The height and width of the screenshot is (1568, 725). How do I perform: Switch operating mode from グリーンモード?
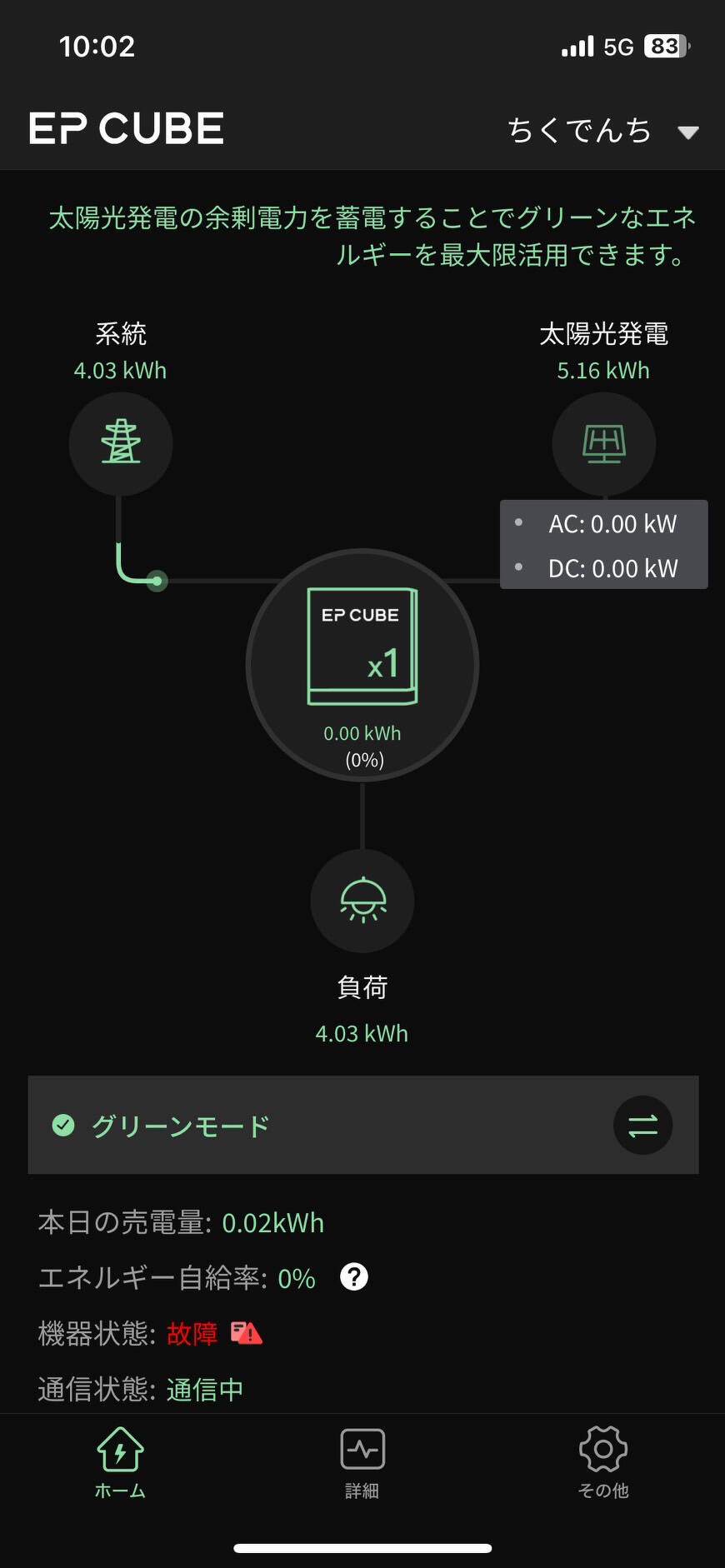tap(642, 1126)
